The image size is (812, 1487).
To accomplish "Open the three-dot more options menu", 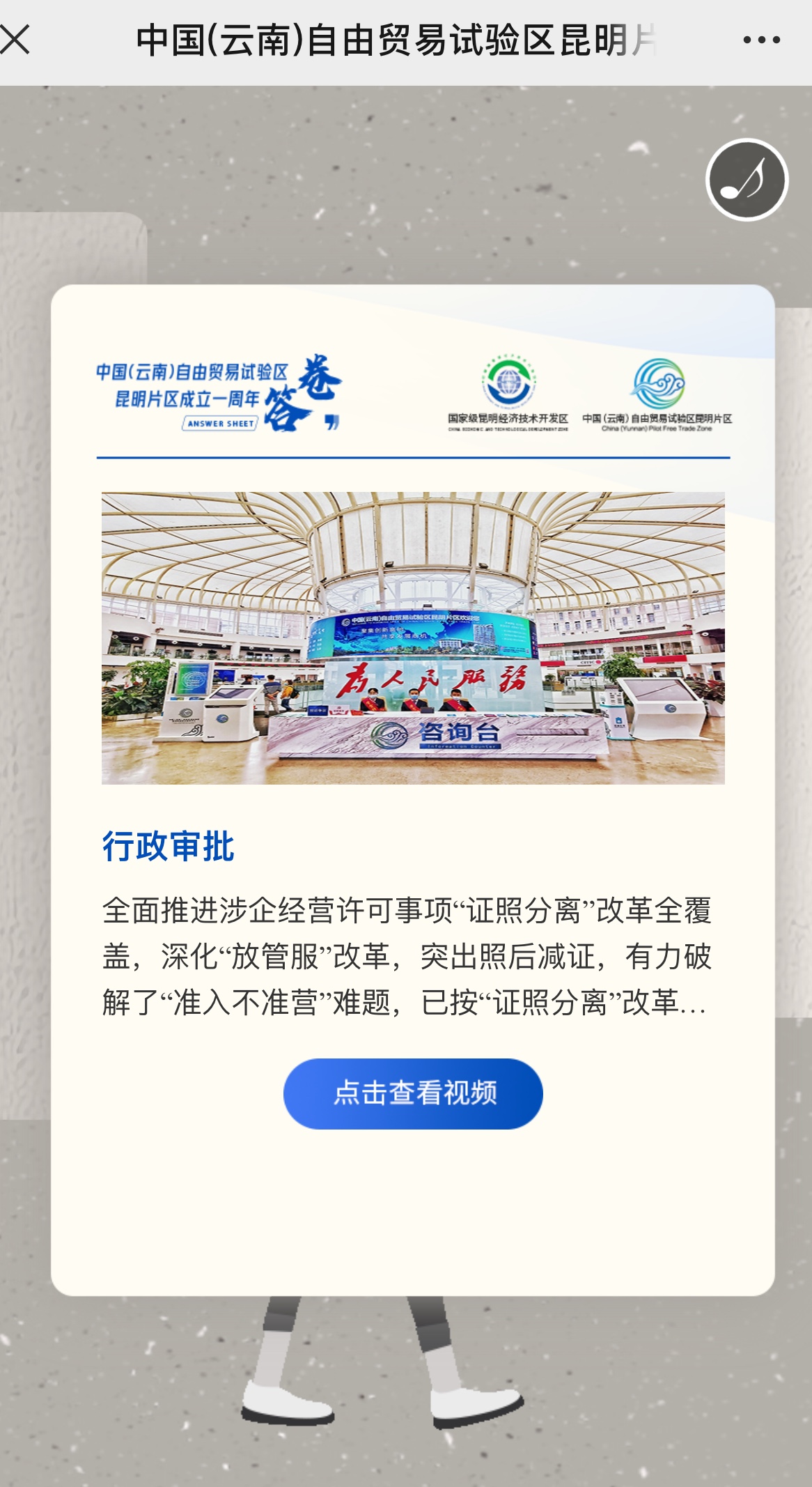I will pyautogui.click(x=761, y=40).
